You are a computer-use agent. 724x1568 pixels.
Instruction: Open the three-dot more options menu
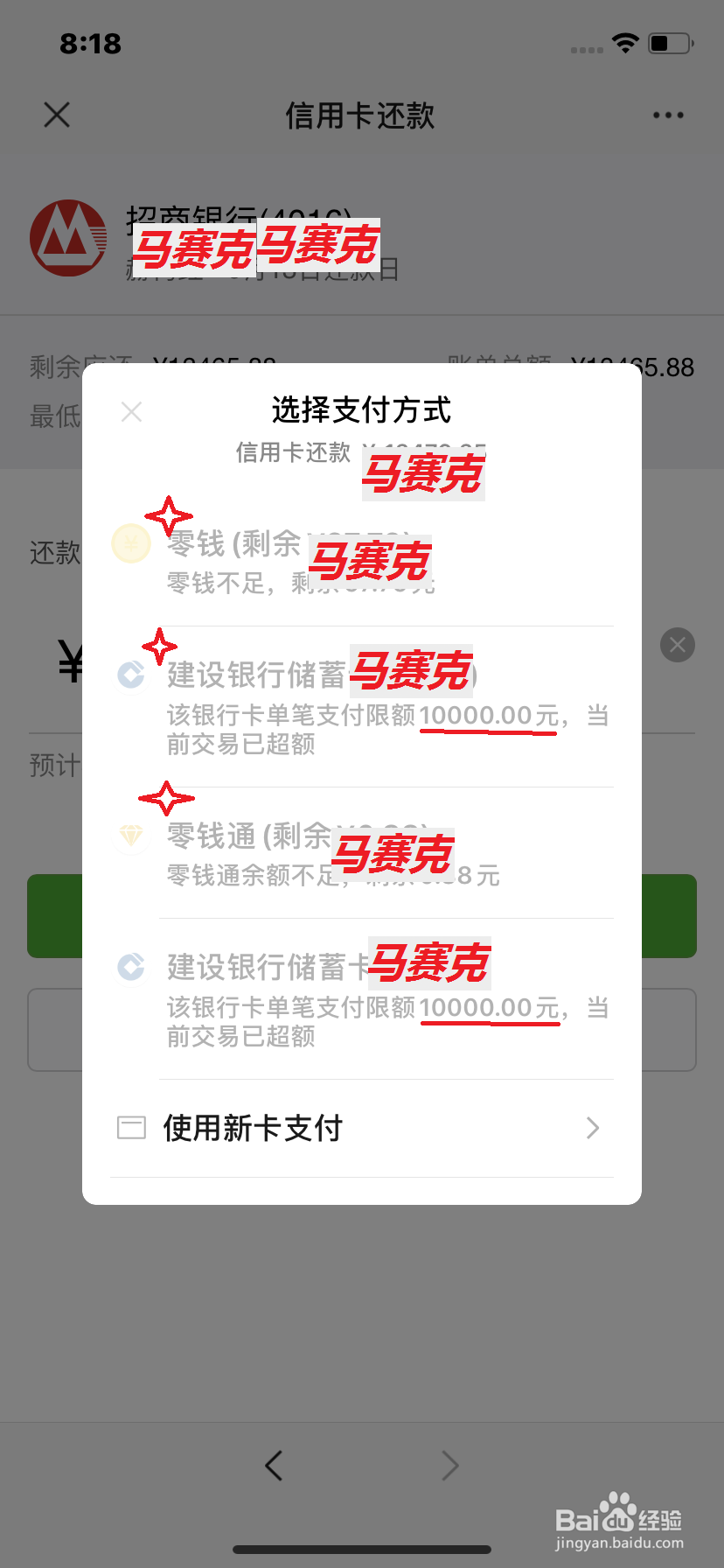pyautogui.click(x=667, y=114)
